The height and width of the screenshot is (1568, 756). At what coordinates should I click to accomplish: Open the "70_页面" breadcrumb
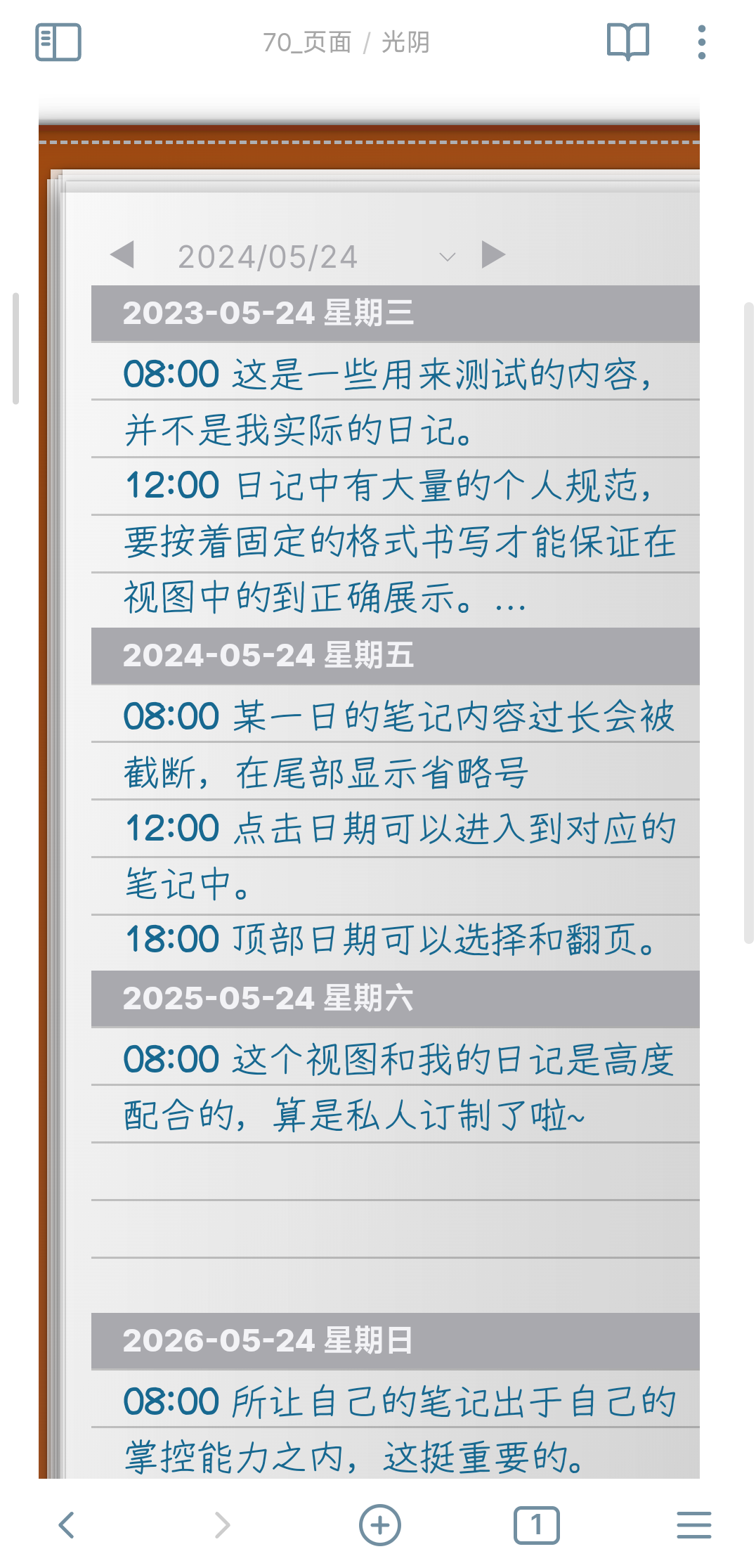(x=306, y=42)
